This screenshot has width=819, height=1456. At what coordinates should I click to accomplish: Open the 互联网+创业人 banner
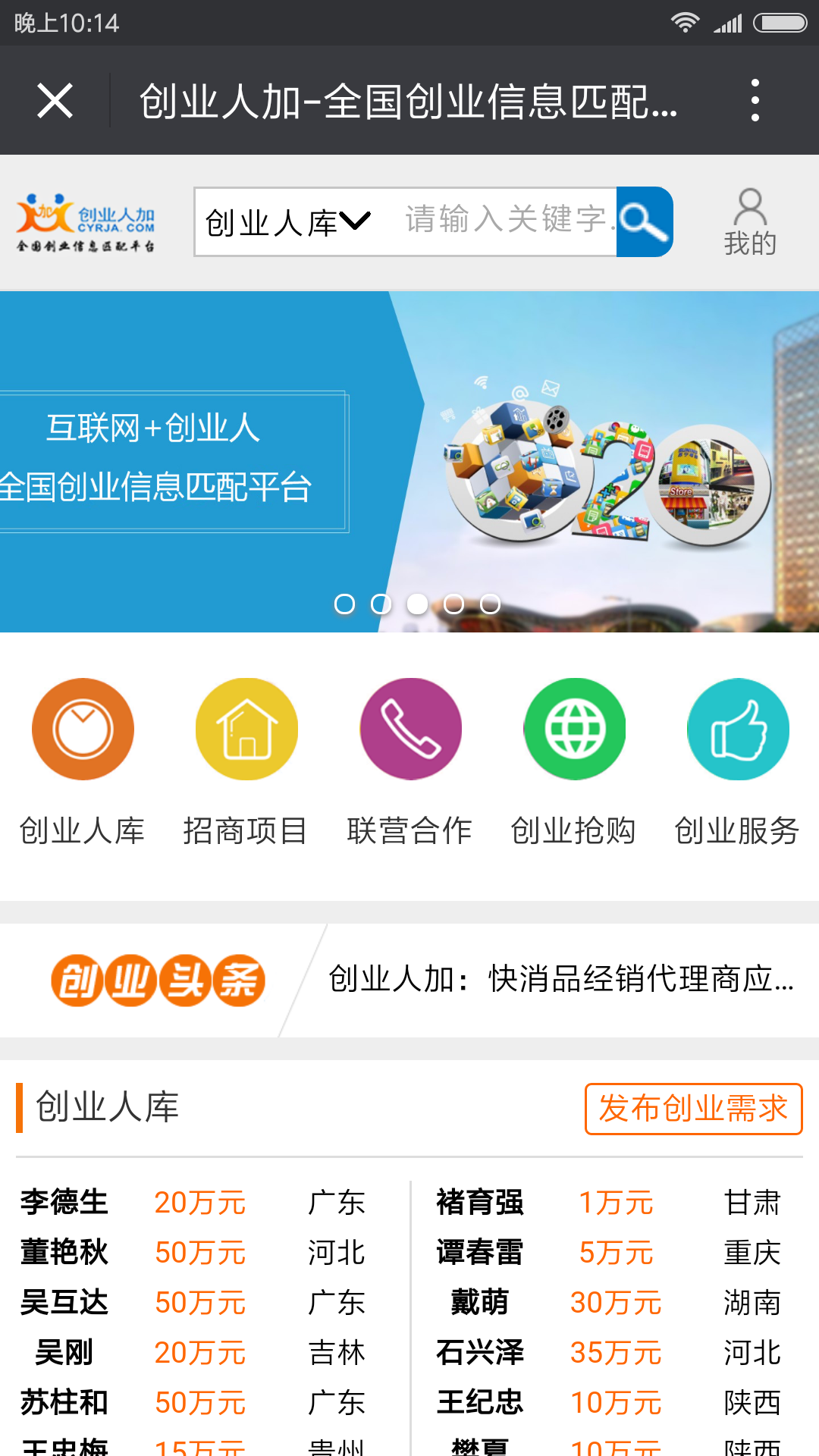(x=409, y=461)
